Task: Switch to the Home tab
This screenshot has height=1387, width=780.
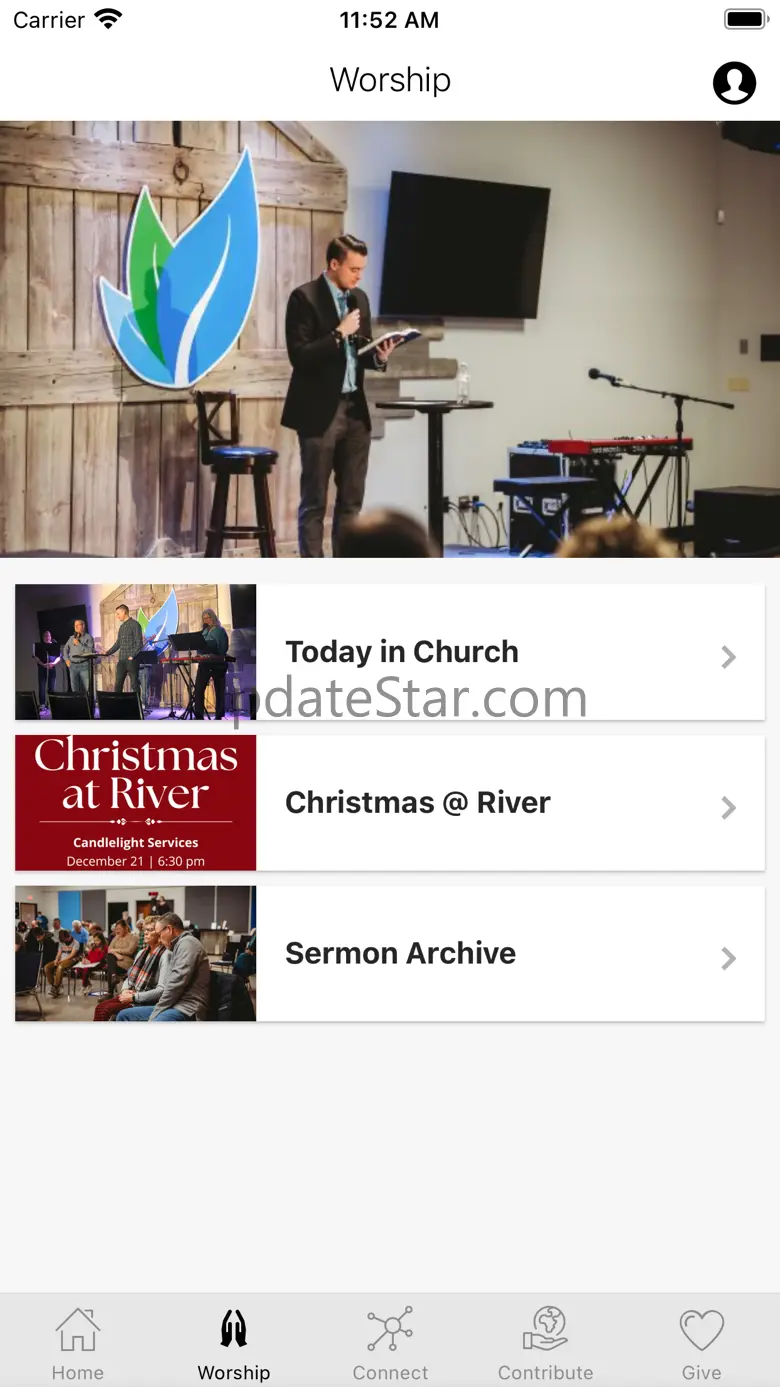Action: click(78, 1344)
